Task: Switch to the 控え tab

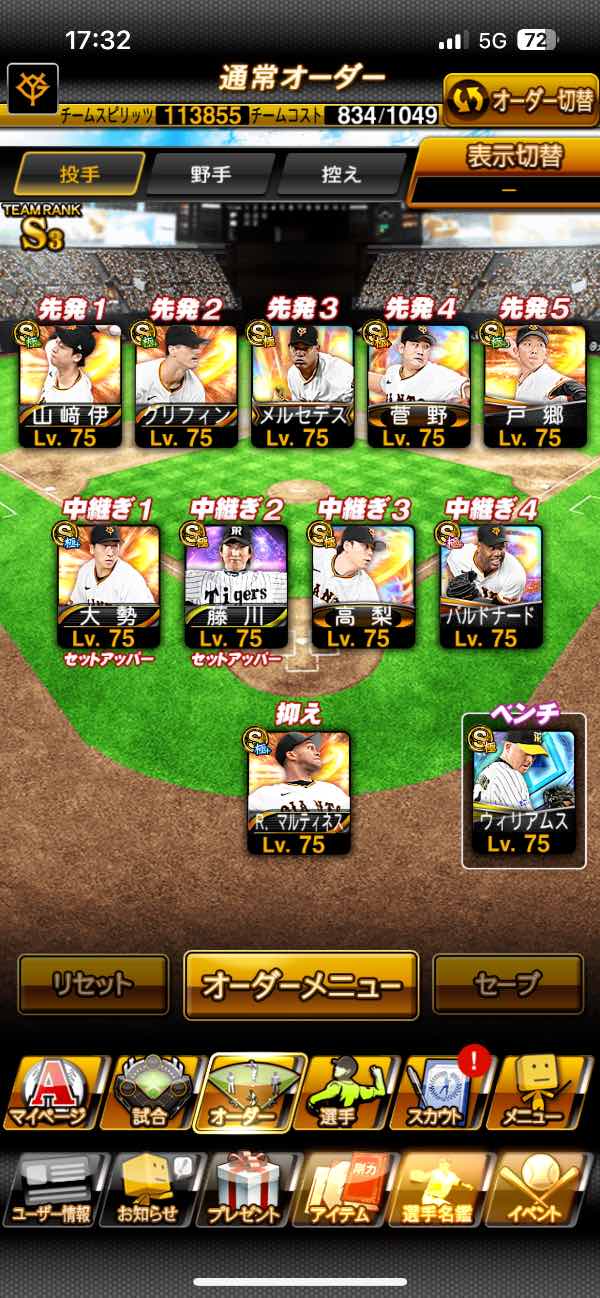Action: coord(340,174)
